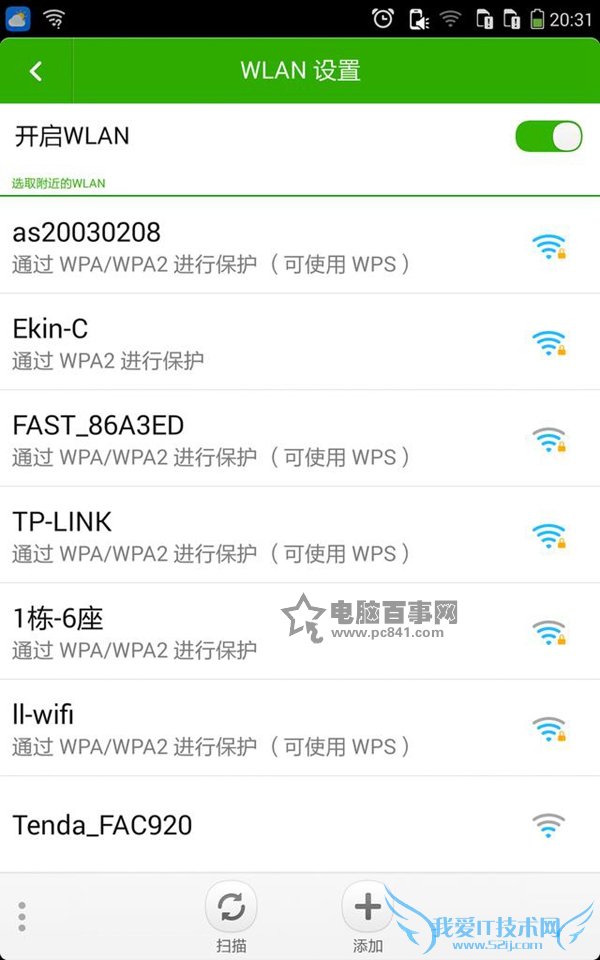The width and height of the screenshot is (600, 960).
Task: Add a network with 添加
Action: [367, 918]
